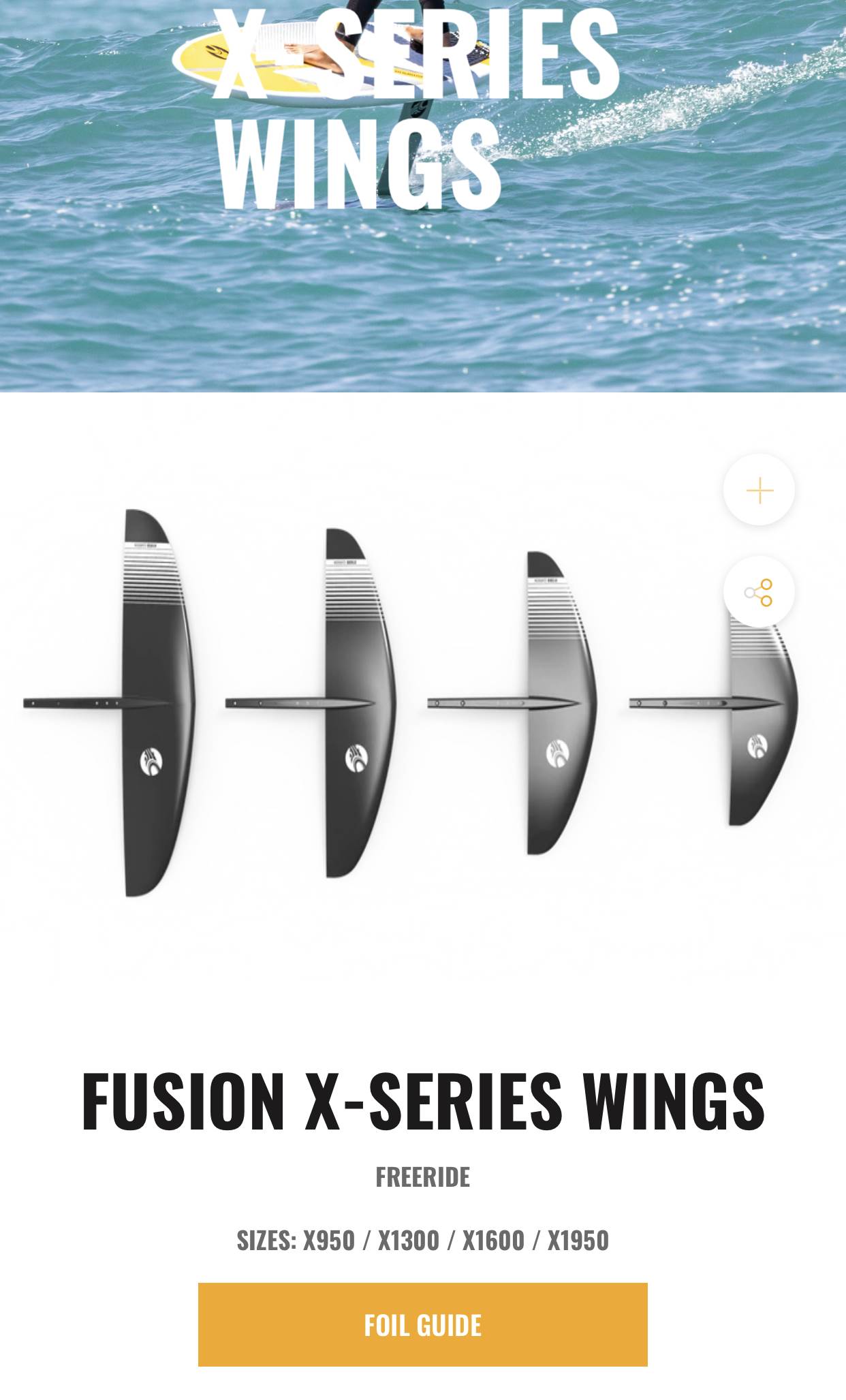Open the X-Series wings product image

[409, 702]
